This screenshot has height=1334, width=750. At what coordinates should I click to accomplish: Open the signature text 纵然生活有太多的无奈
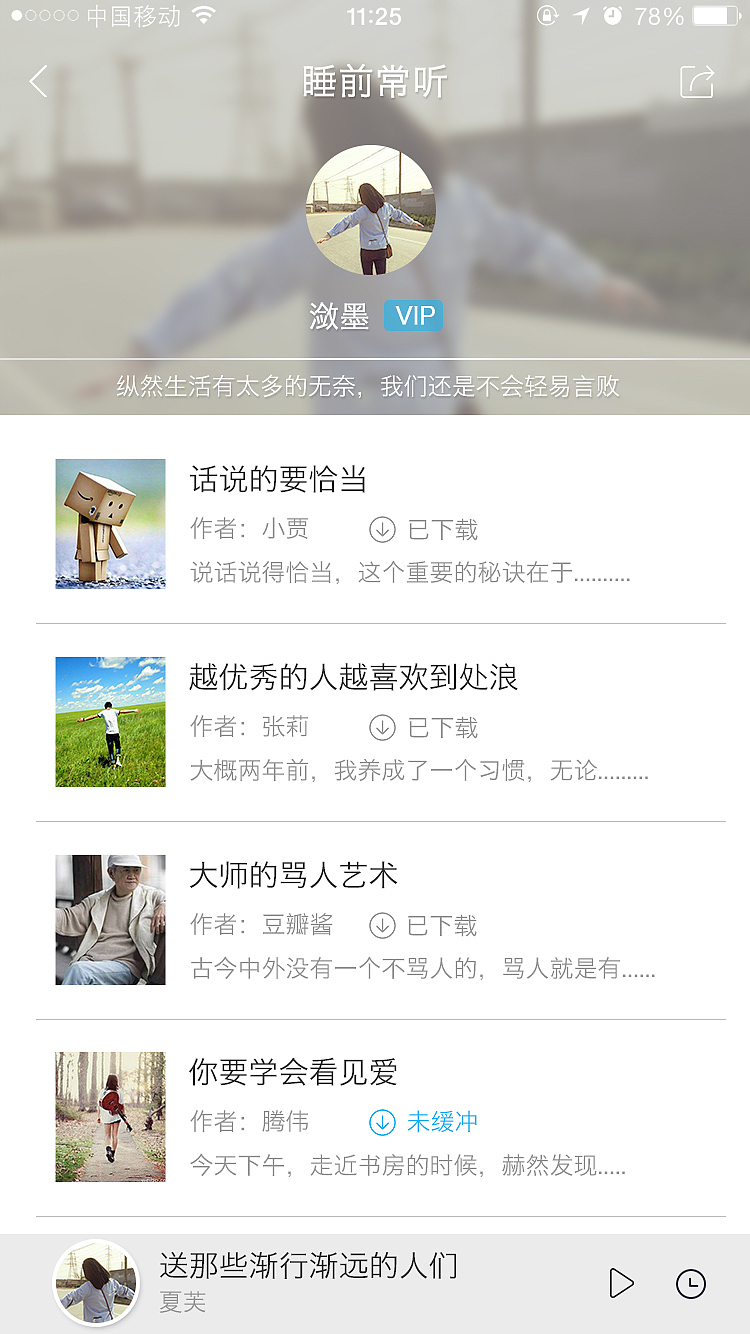click(375, 385)
